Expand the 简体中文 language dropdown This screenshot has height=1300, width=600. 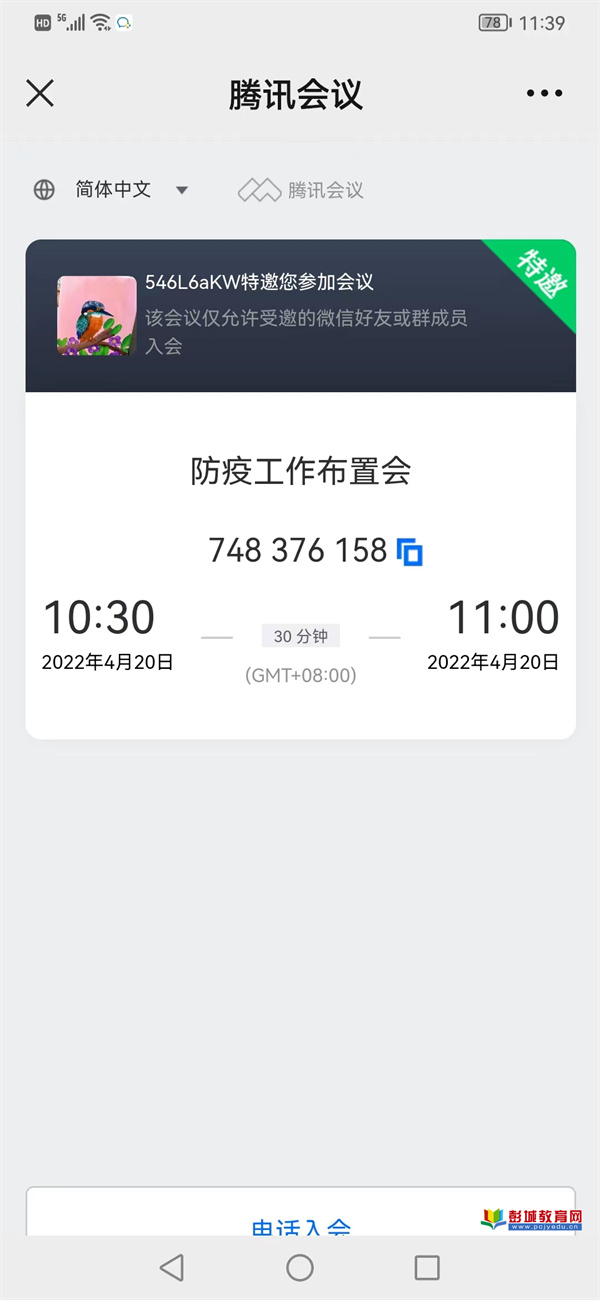[x=112, y=190]
